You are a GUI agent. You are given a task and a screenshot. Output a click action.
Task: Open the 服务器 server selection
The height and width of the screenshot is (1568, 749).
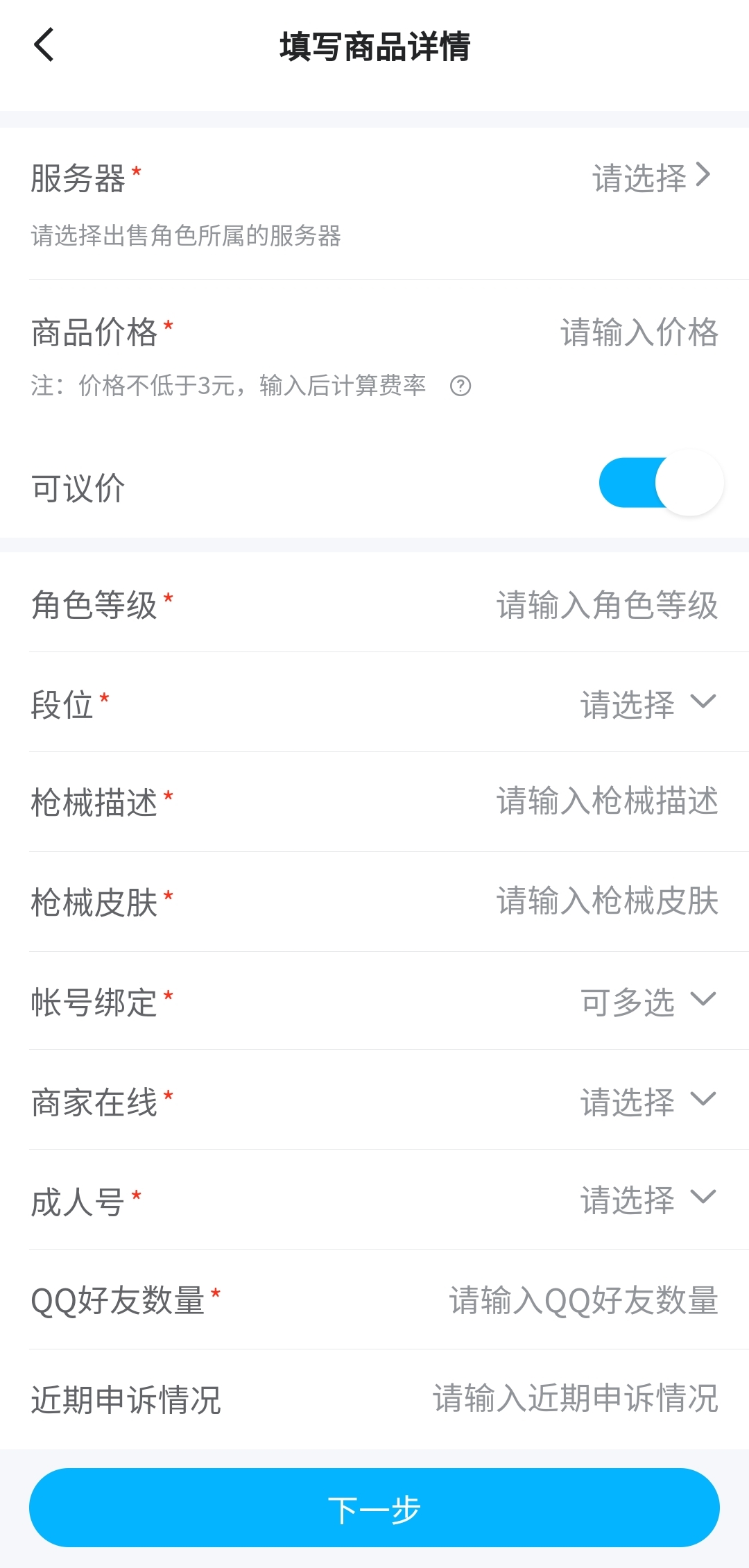pyautogui.click(x=651, y=178)
